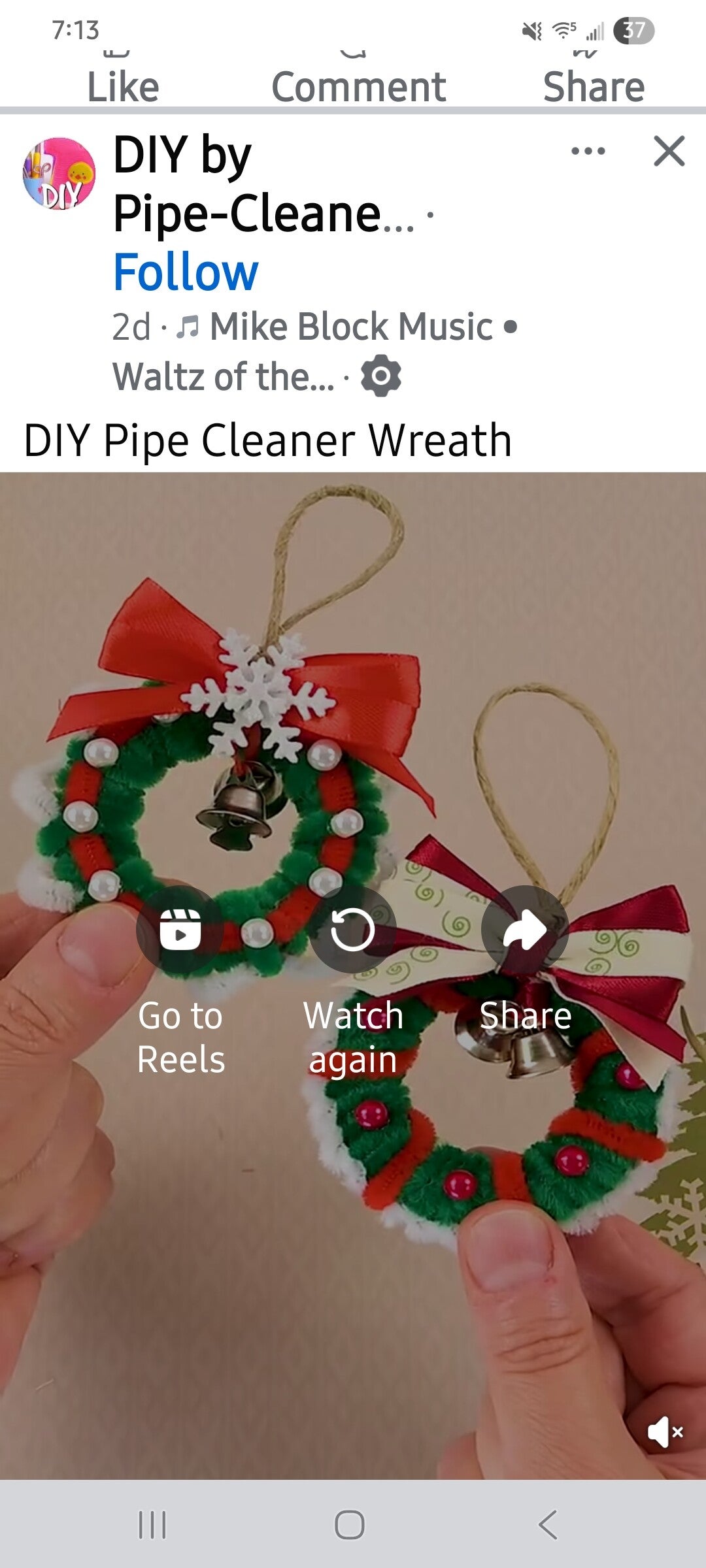The height and width of the screenshot is (1568, 706).
Task: Comment on the previous post
Action: point(358,85)
